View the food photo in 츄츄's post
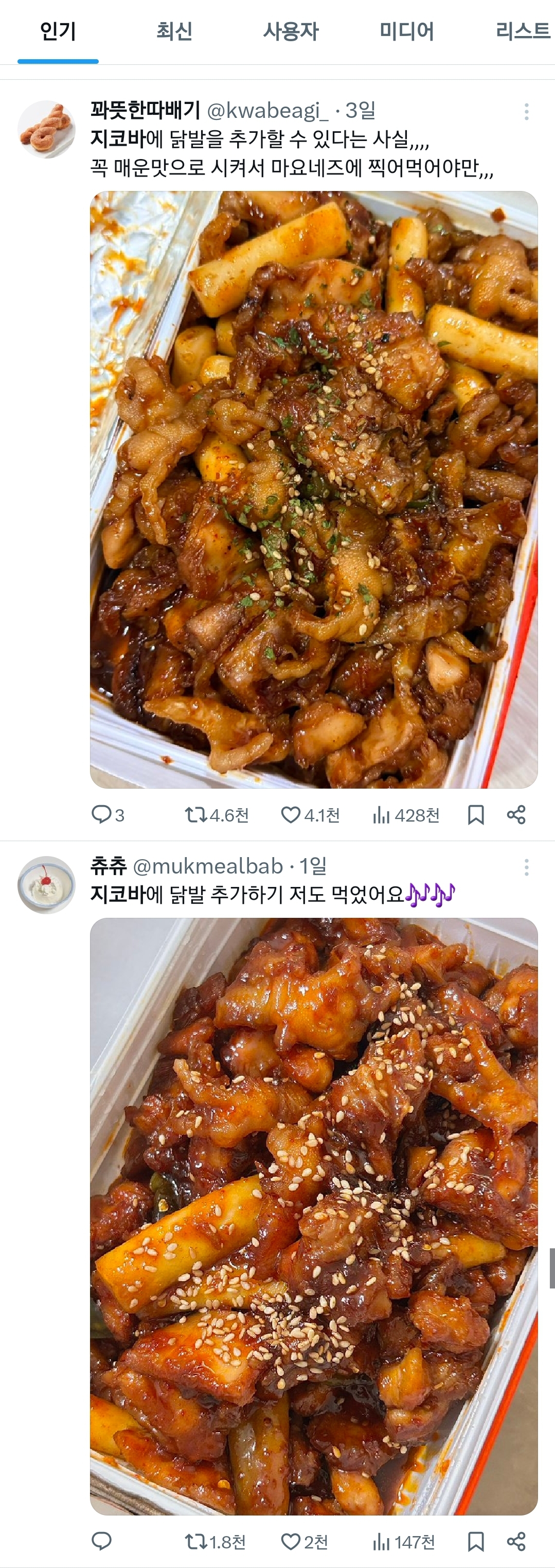555x1568 pixels. (x=314, y=1216)
